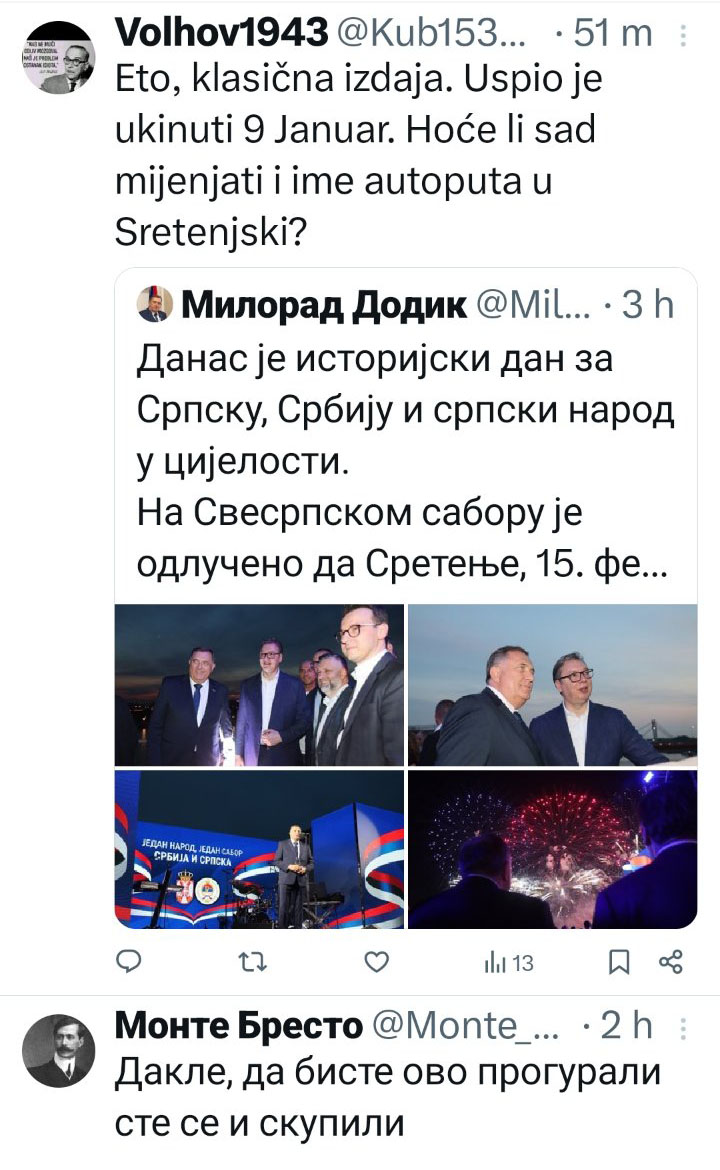
Task: Reply to Volhov1943's tweet
Action: point(130,962)
